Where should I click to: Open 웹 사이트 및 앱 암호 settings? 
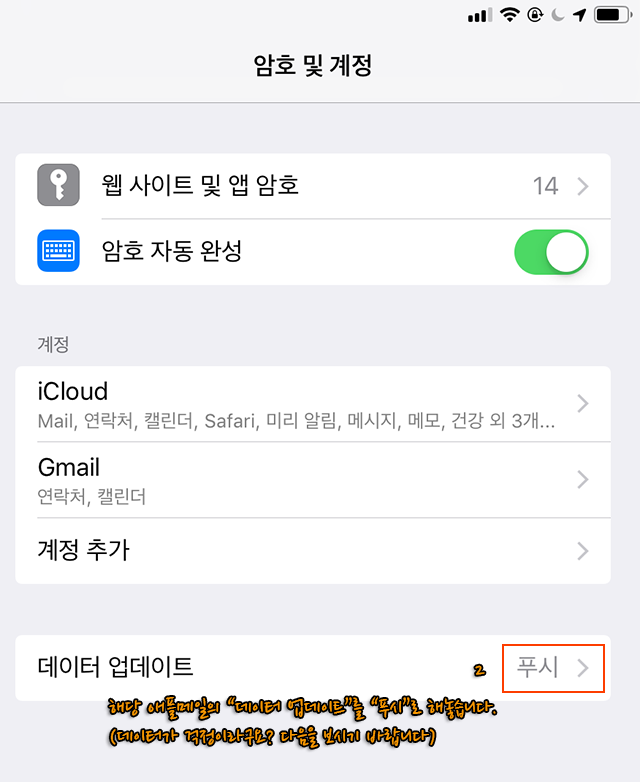312,186
